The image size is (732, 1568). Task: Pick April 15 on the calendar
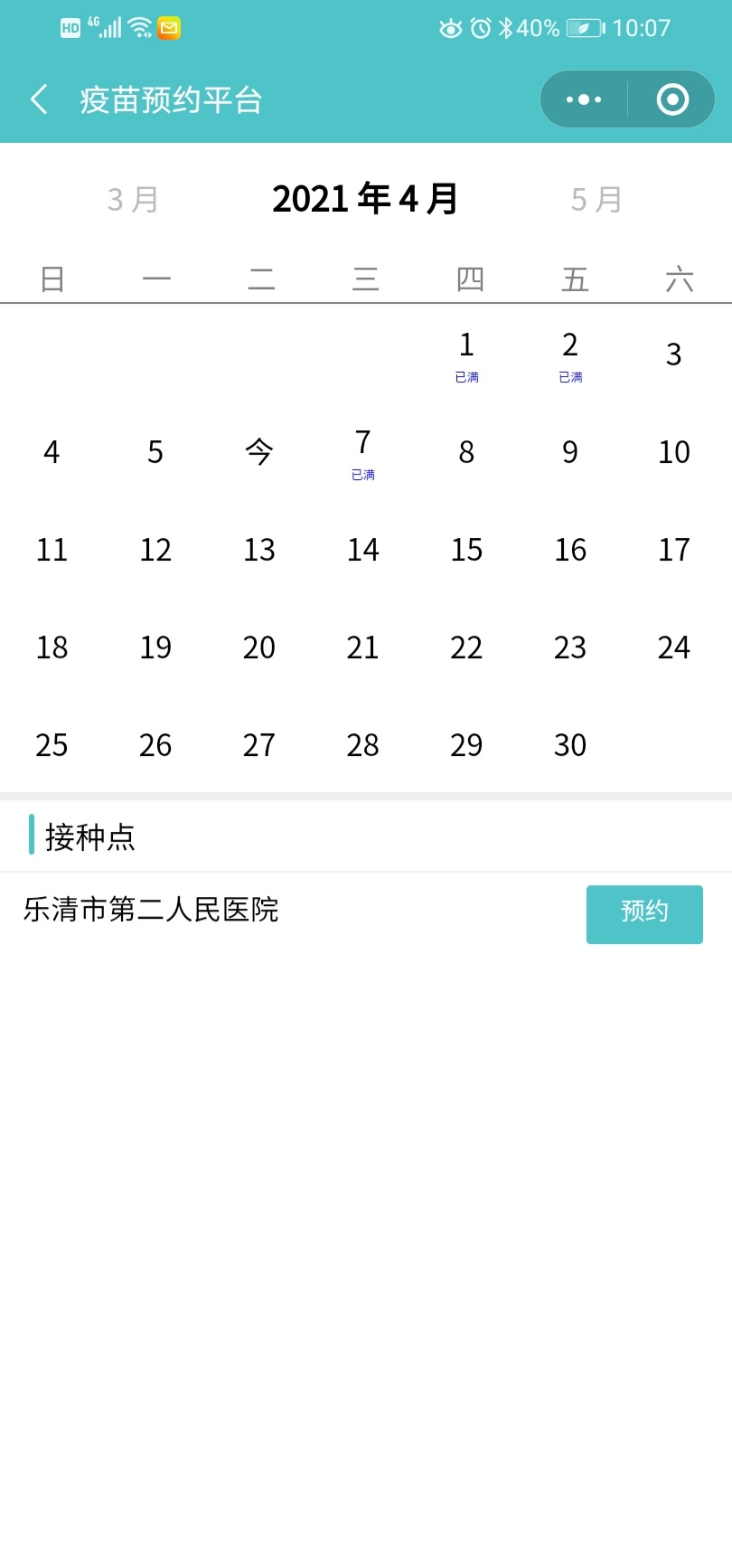tap(466, 549)
